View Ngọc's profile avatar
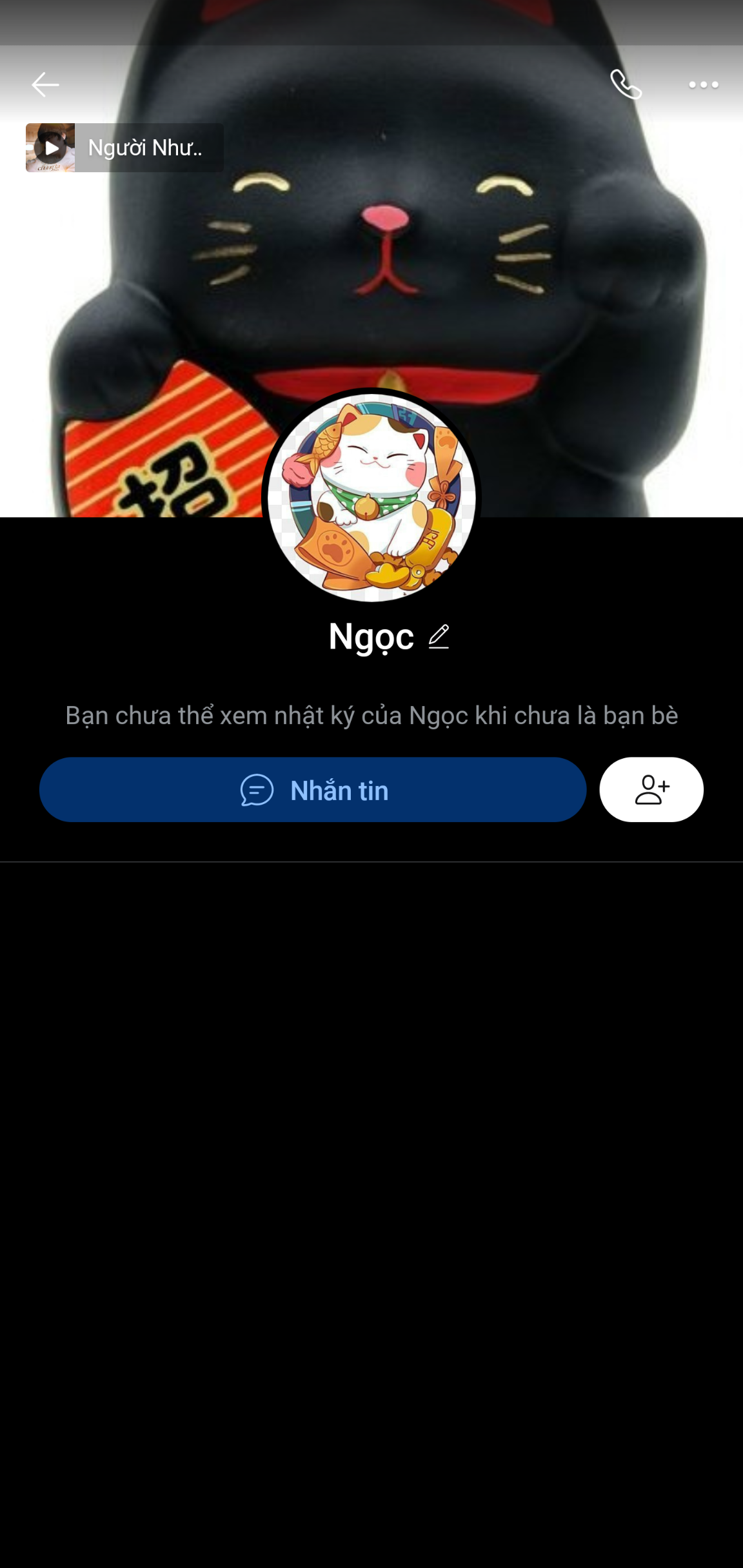This screenshot has height=1568, width=743. click(x=371, y=497)
